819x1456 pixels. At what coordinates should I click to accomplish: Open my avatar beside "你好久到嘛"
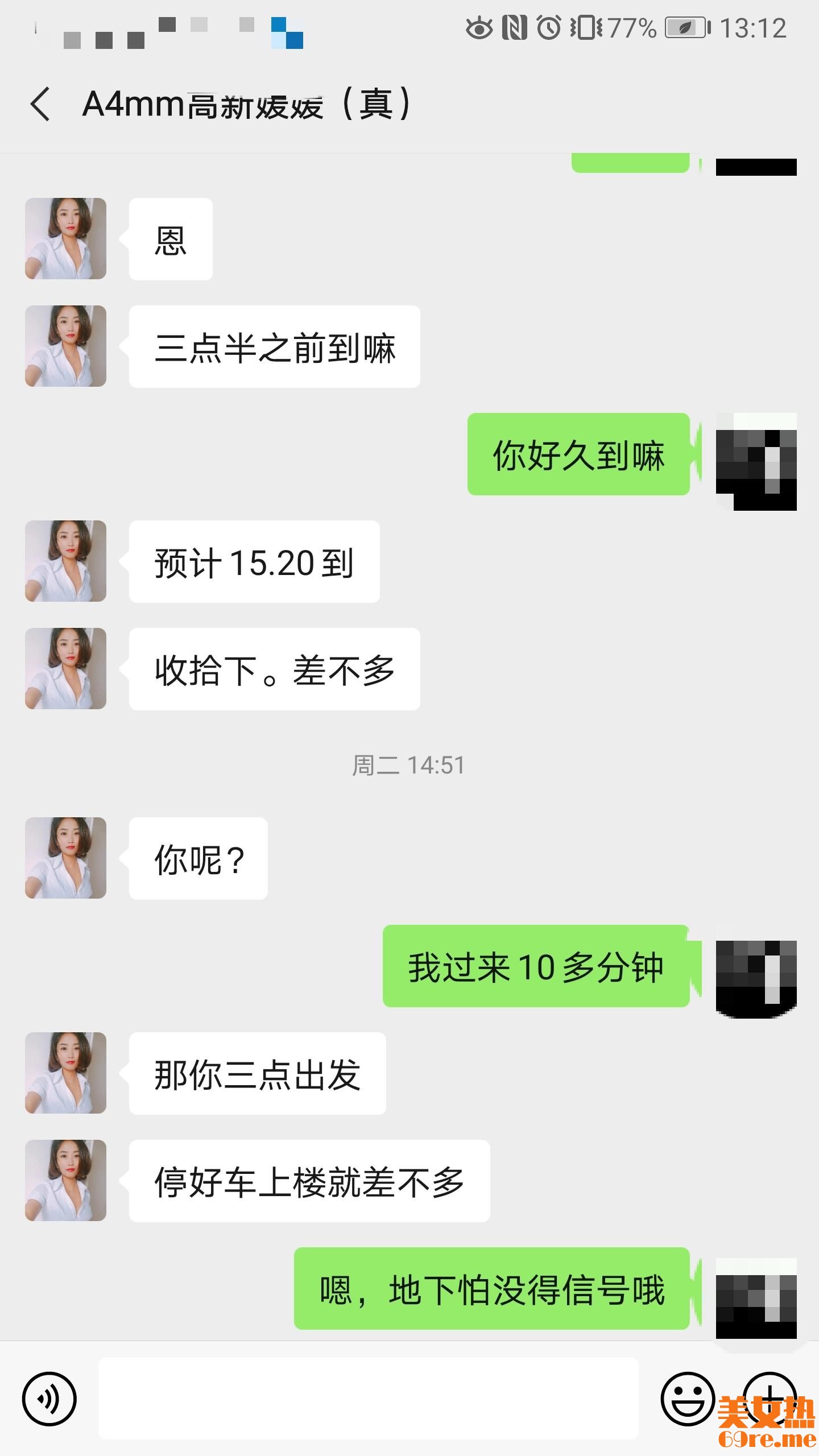click(756, 461)
